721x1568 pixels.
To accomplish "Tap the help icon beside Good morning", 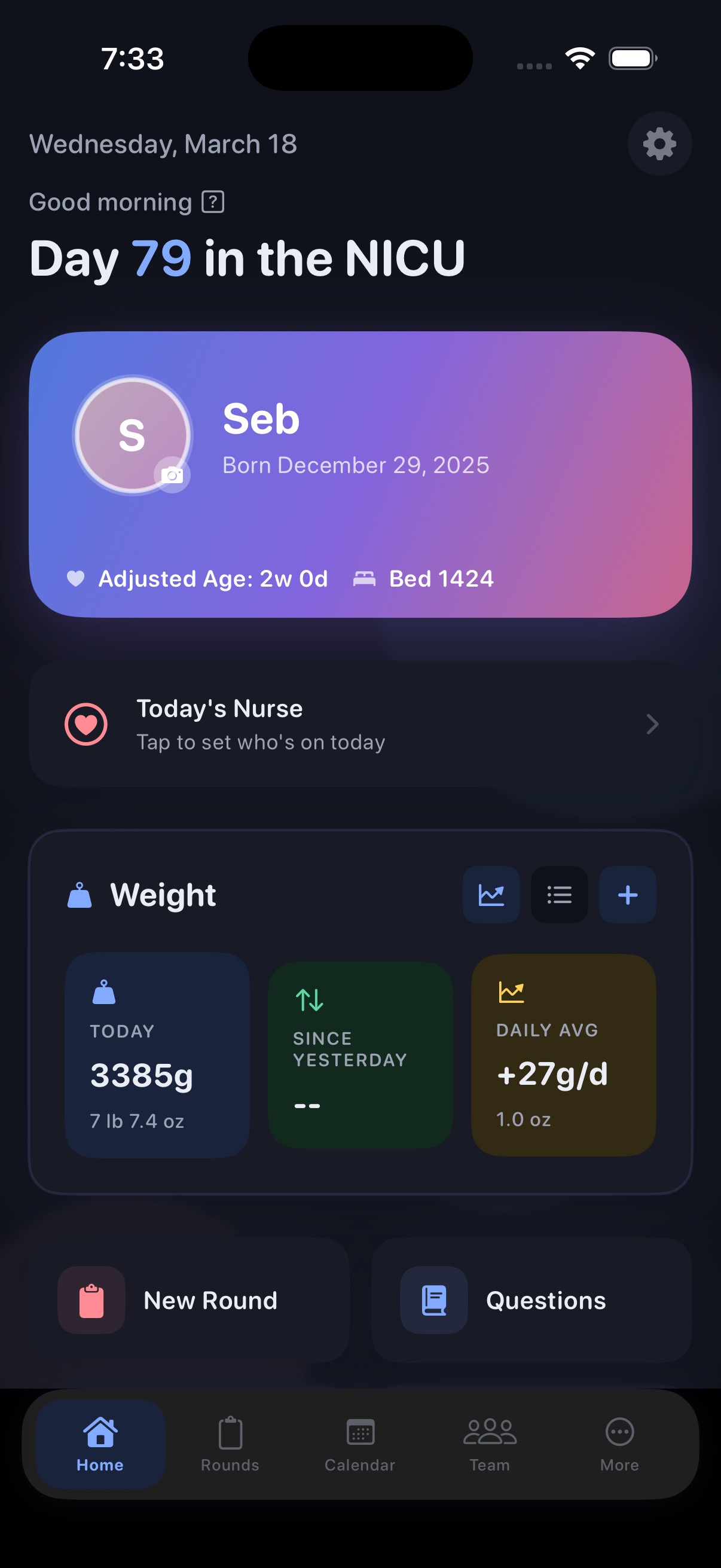I will [213, 202].
